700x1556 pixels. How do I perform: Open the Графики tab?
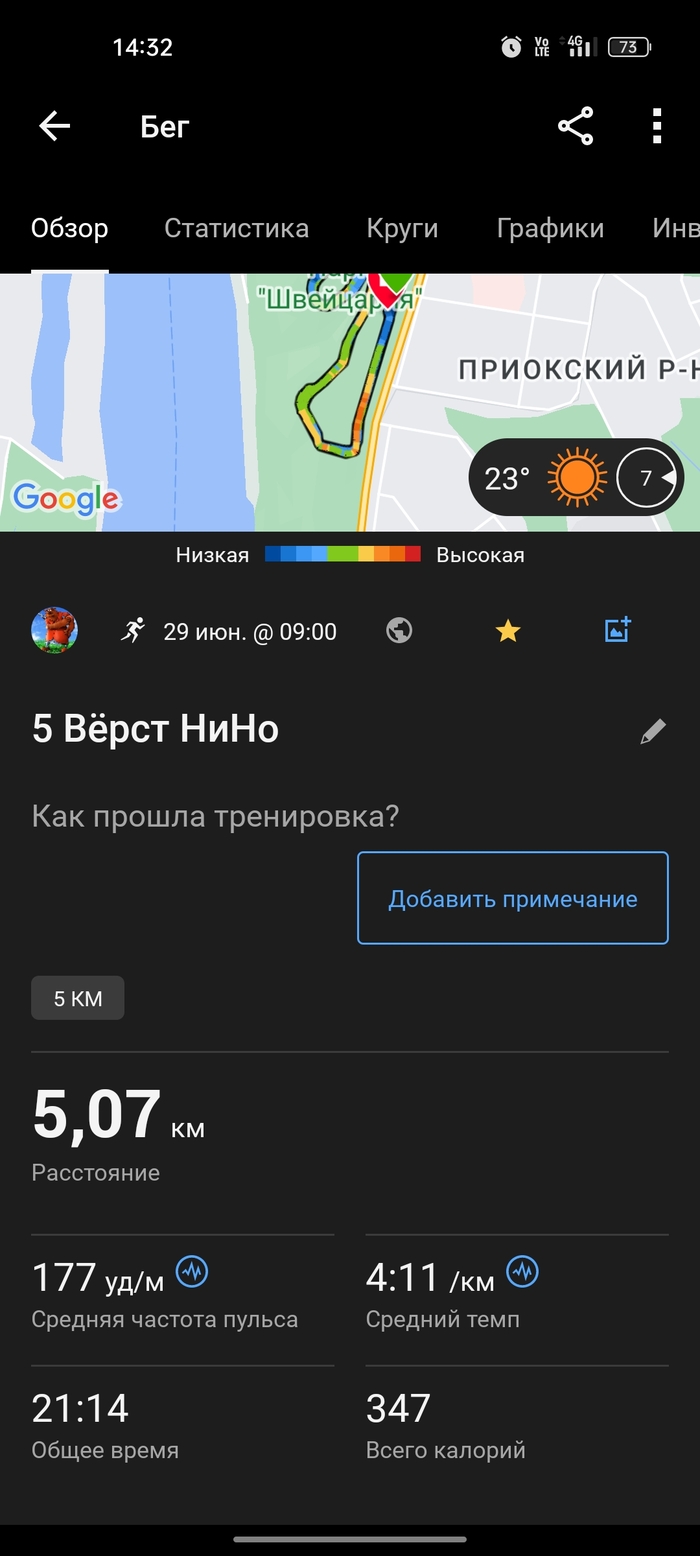tap(550, 228)
